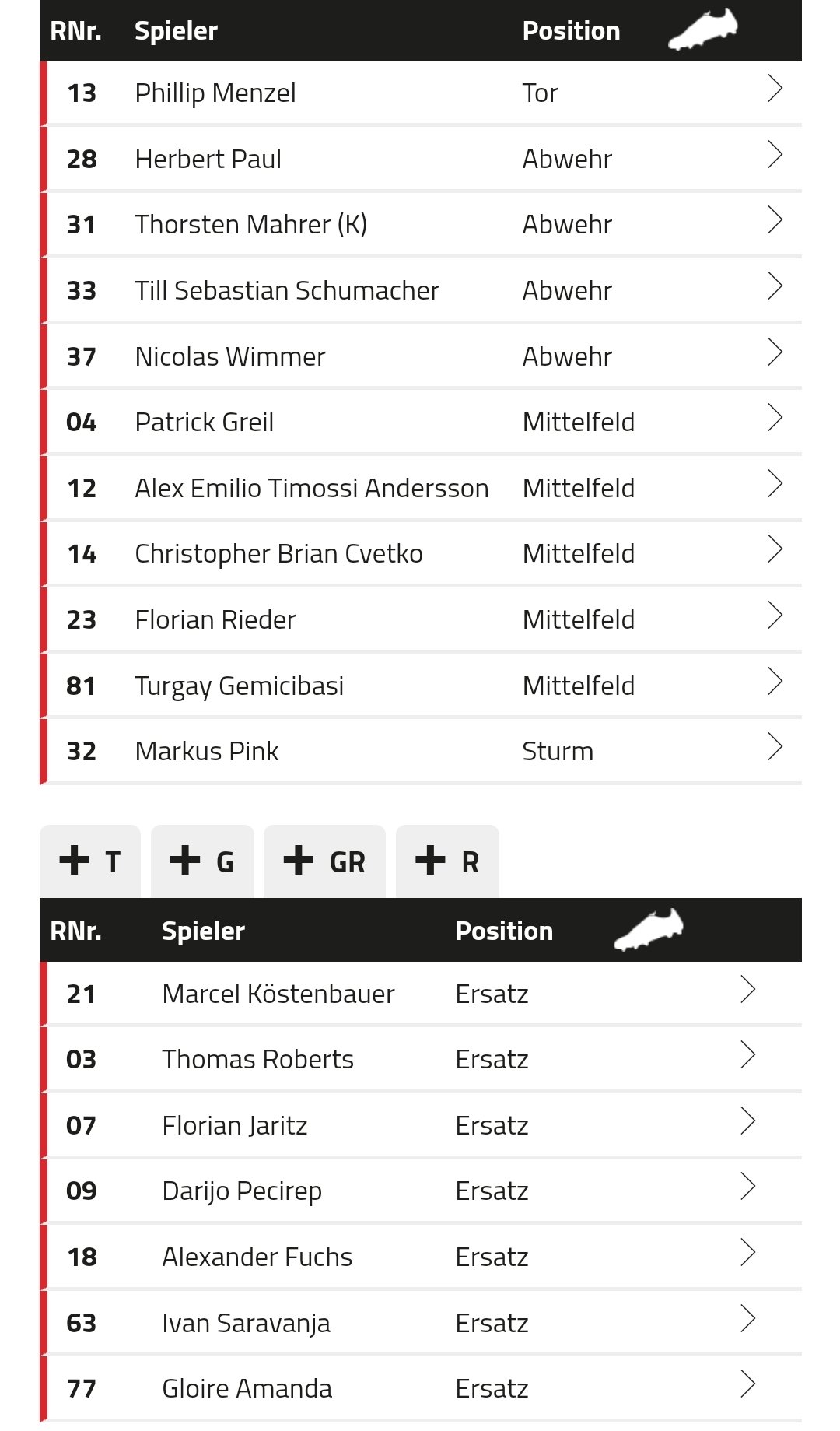The width and height of the screenshot is (840, 1431).
Task: Open Phillip Menzel's player details
Action: click(421, 93)
